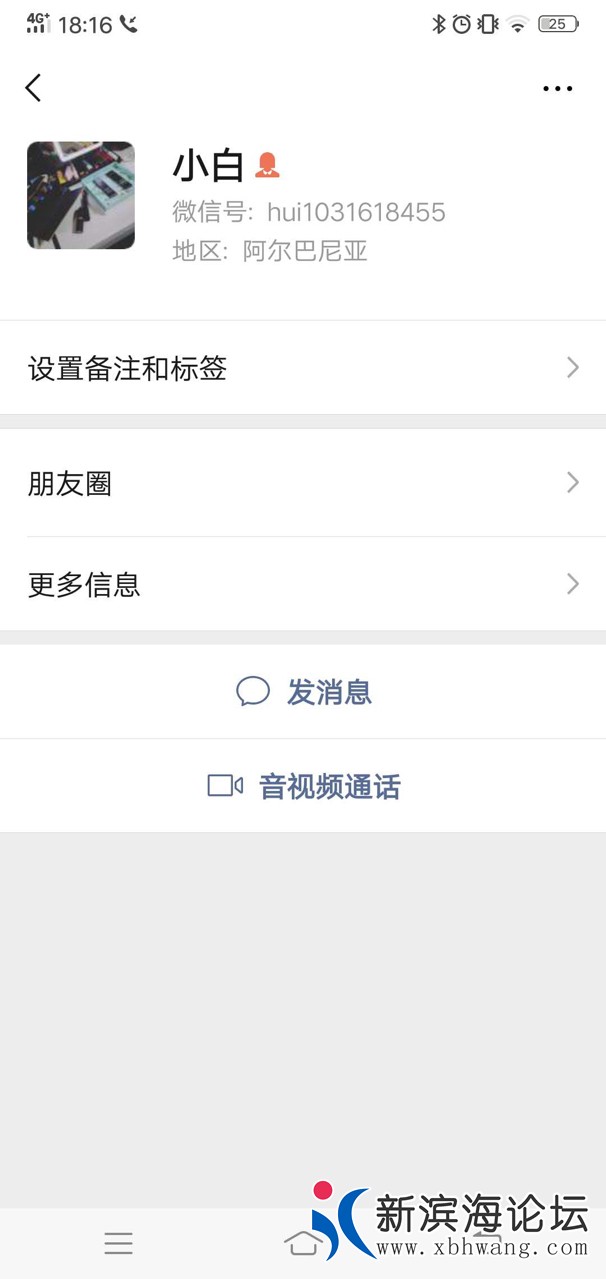Go back from the contact profile
Screen dimensions: 606x1279
pyautogui.click(x=33, y=88)
